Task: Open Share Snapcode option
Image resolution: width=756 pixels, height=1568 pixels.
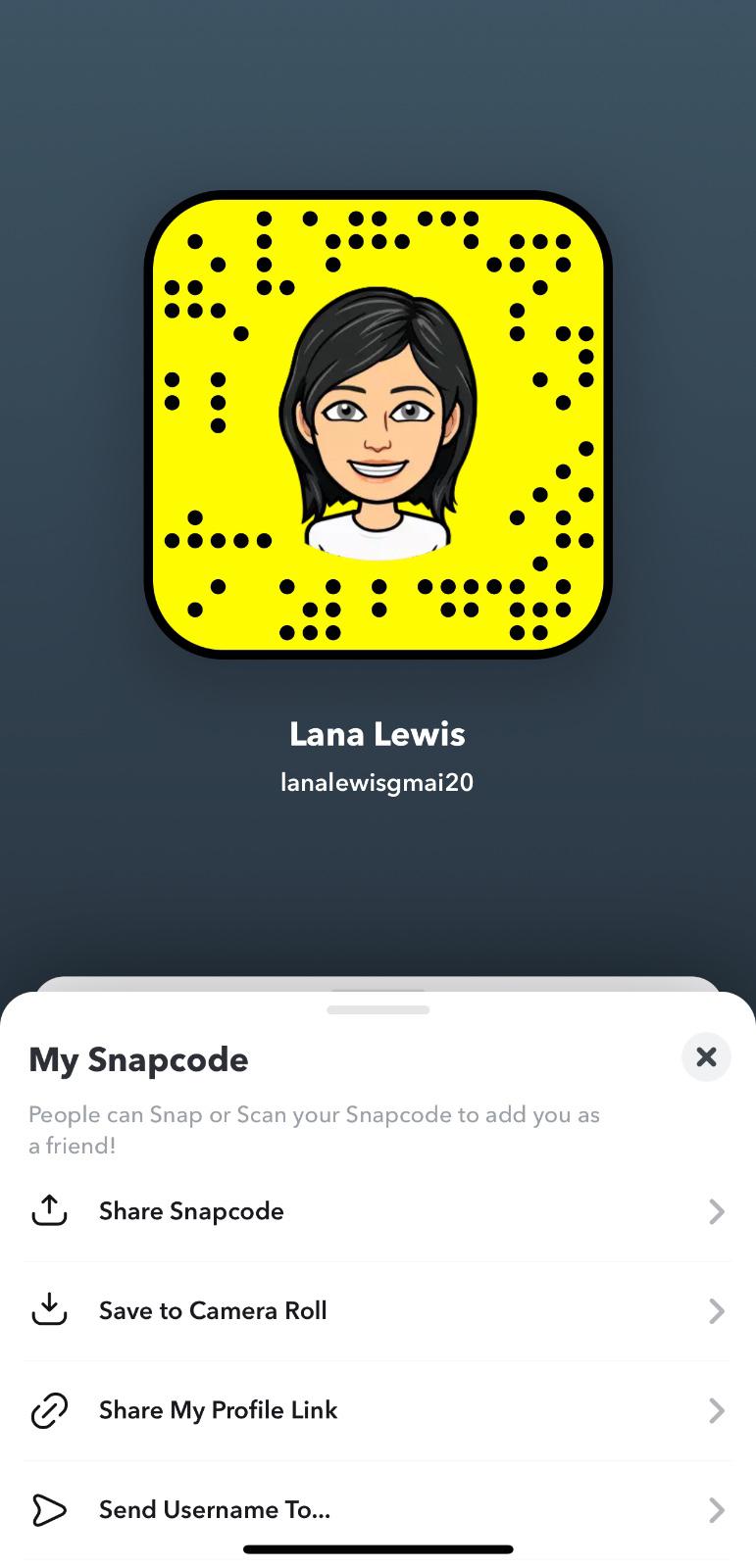Action: [x=378, y=1211]
